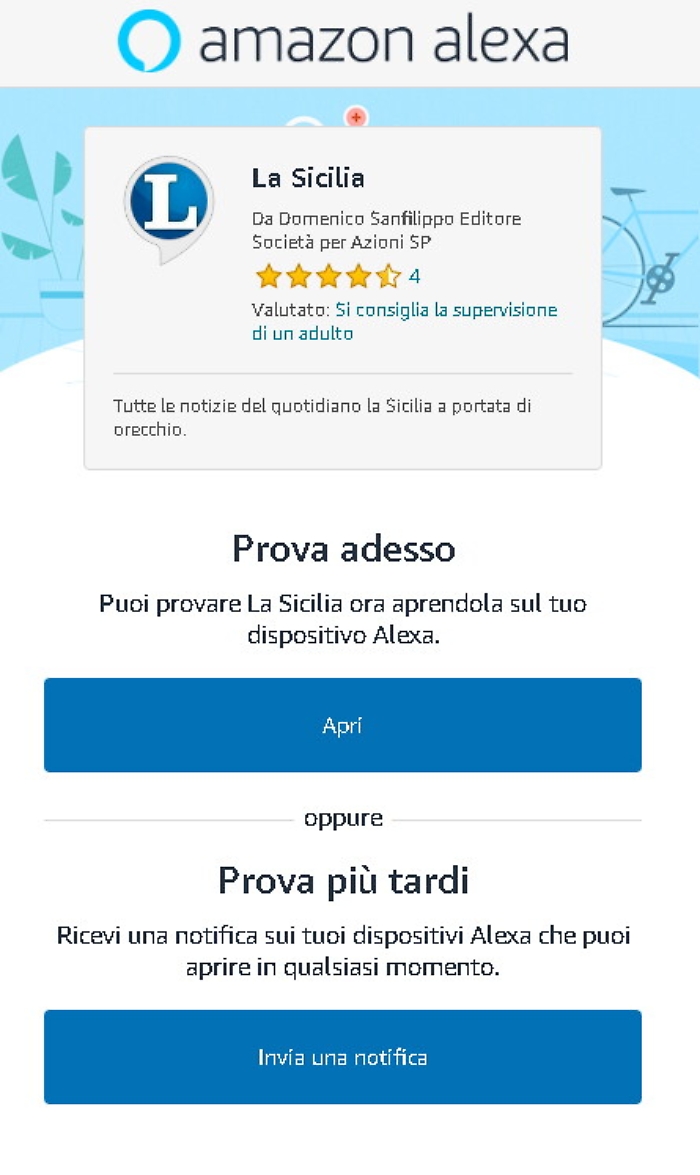Send a notification with Invia una notifica

pos(342,1057)
